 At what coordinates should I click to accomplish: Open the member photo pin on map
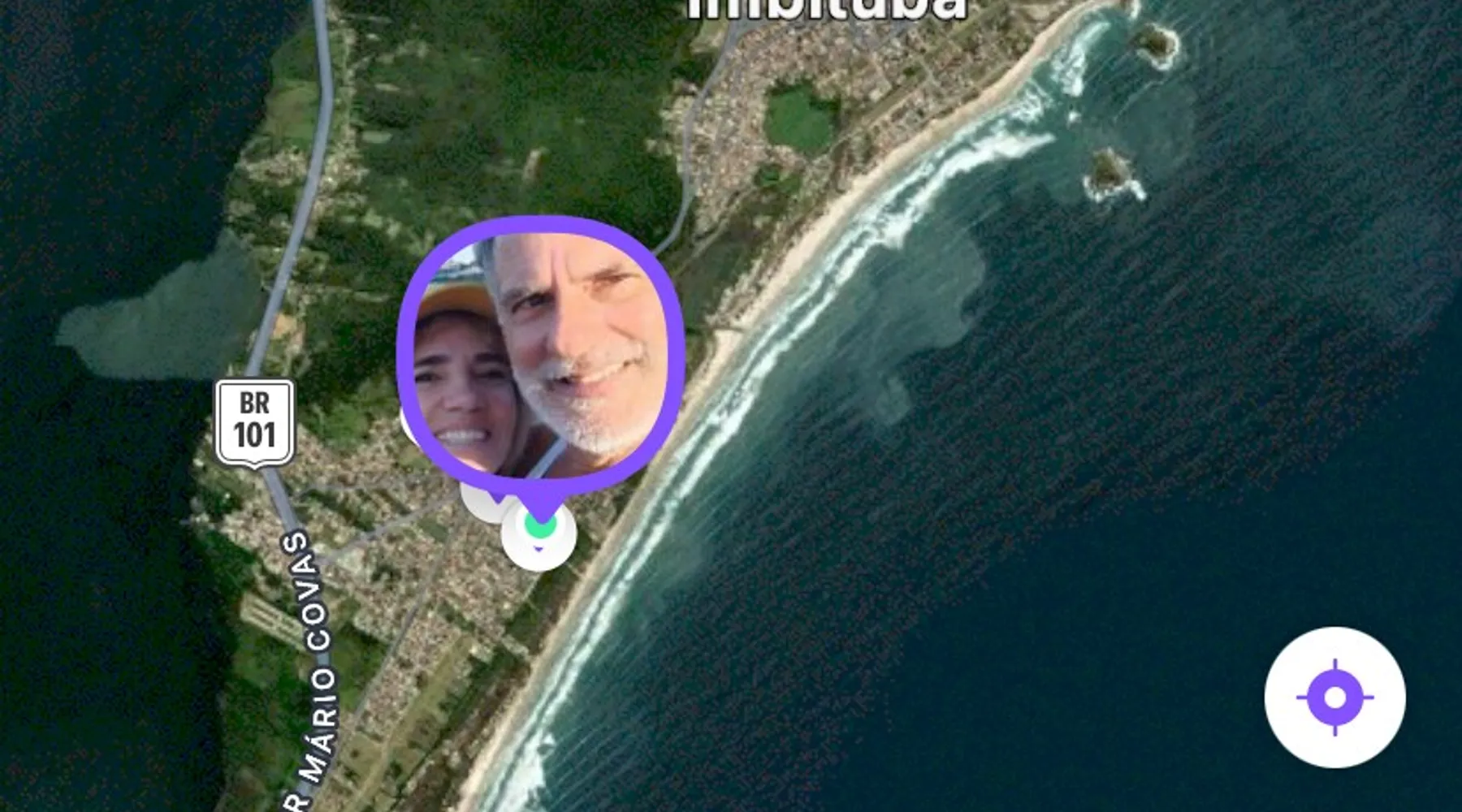(540, 356)
